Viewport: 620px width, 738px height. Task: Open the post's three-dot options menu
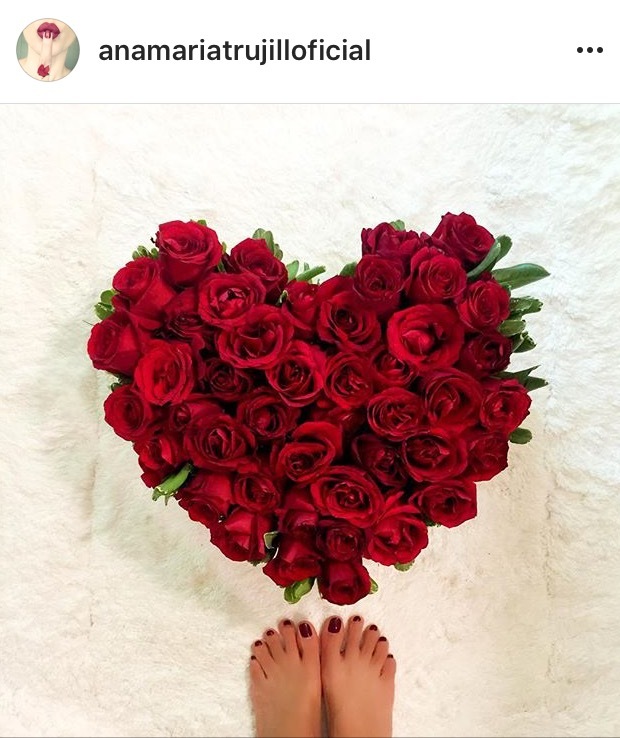[589, 51]
